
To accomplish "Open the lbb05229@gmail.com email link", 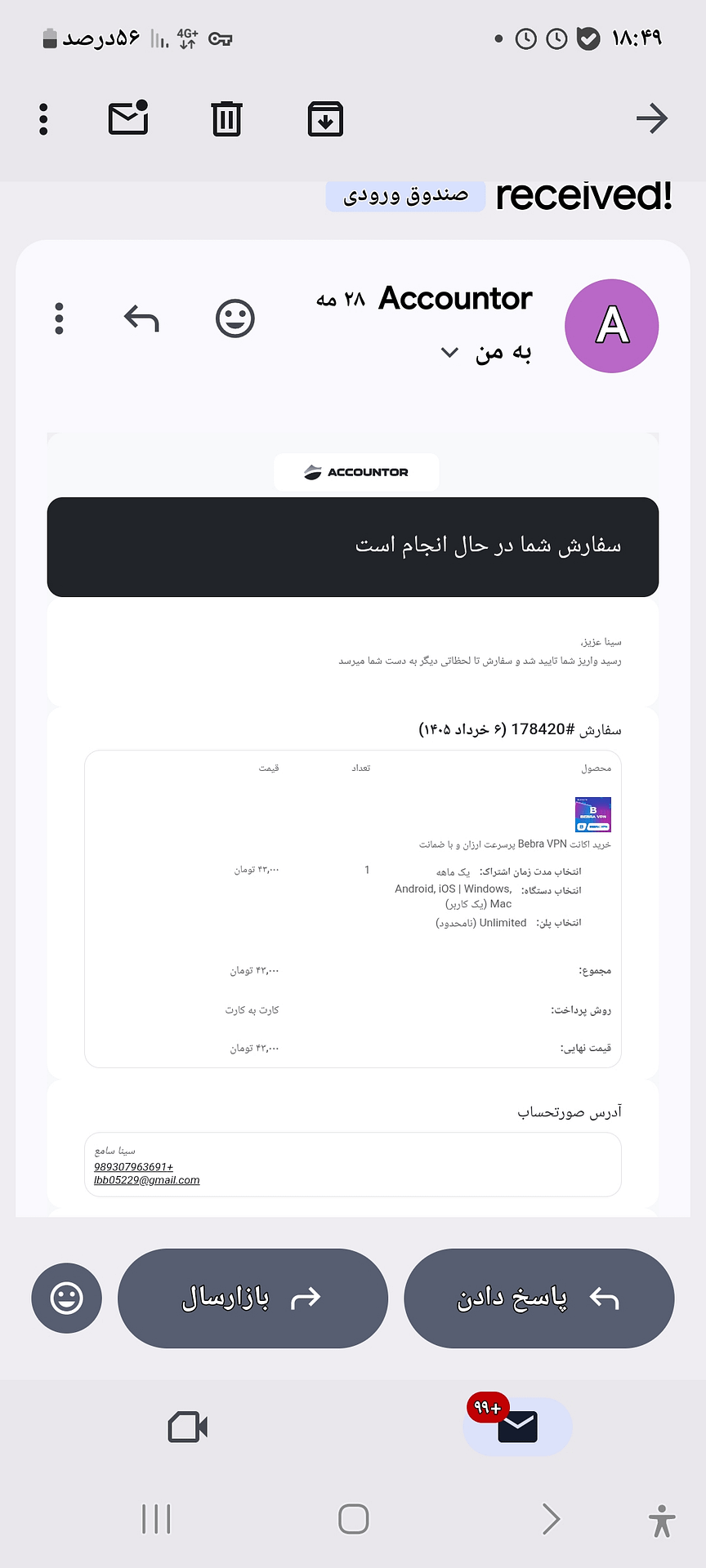I will (147, 1180).
